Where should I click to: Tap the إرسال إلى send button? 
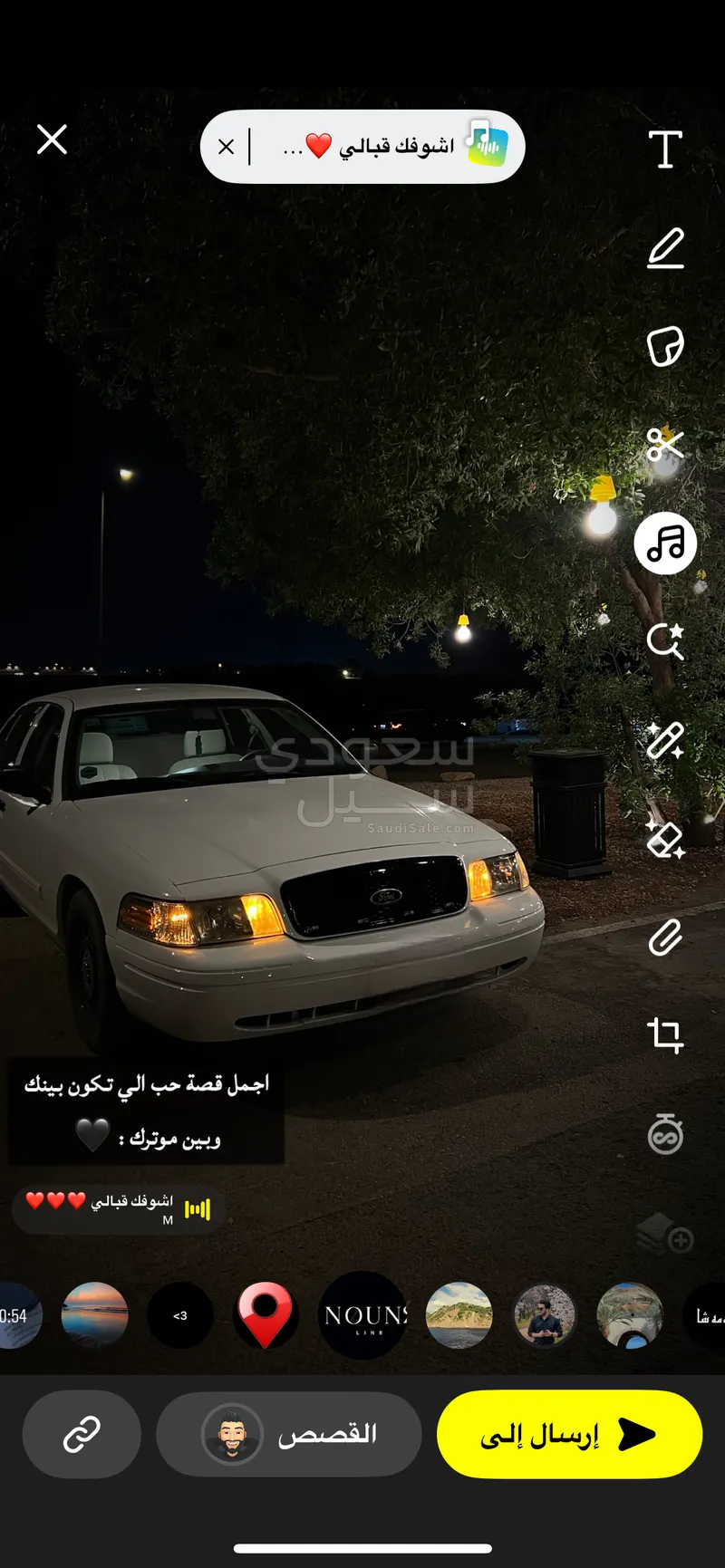click(x=569, y=1434)
